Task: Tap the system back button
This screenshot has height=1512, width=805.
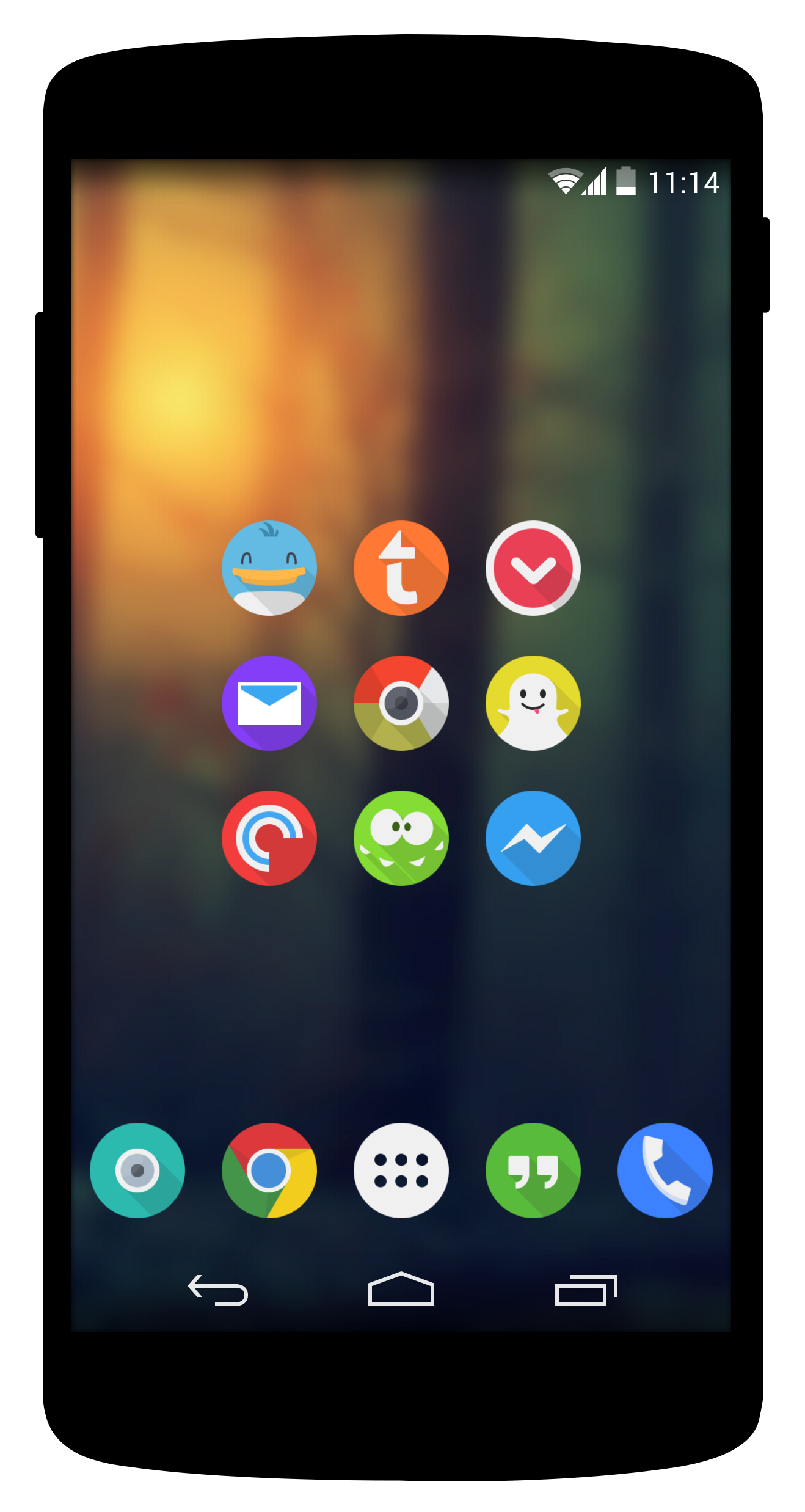Action: coord(217,1290)
